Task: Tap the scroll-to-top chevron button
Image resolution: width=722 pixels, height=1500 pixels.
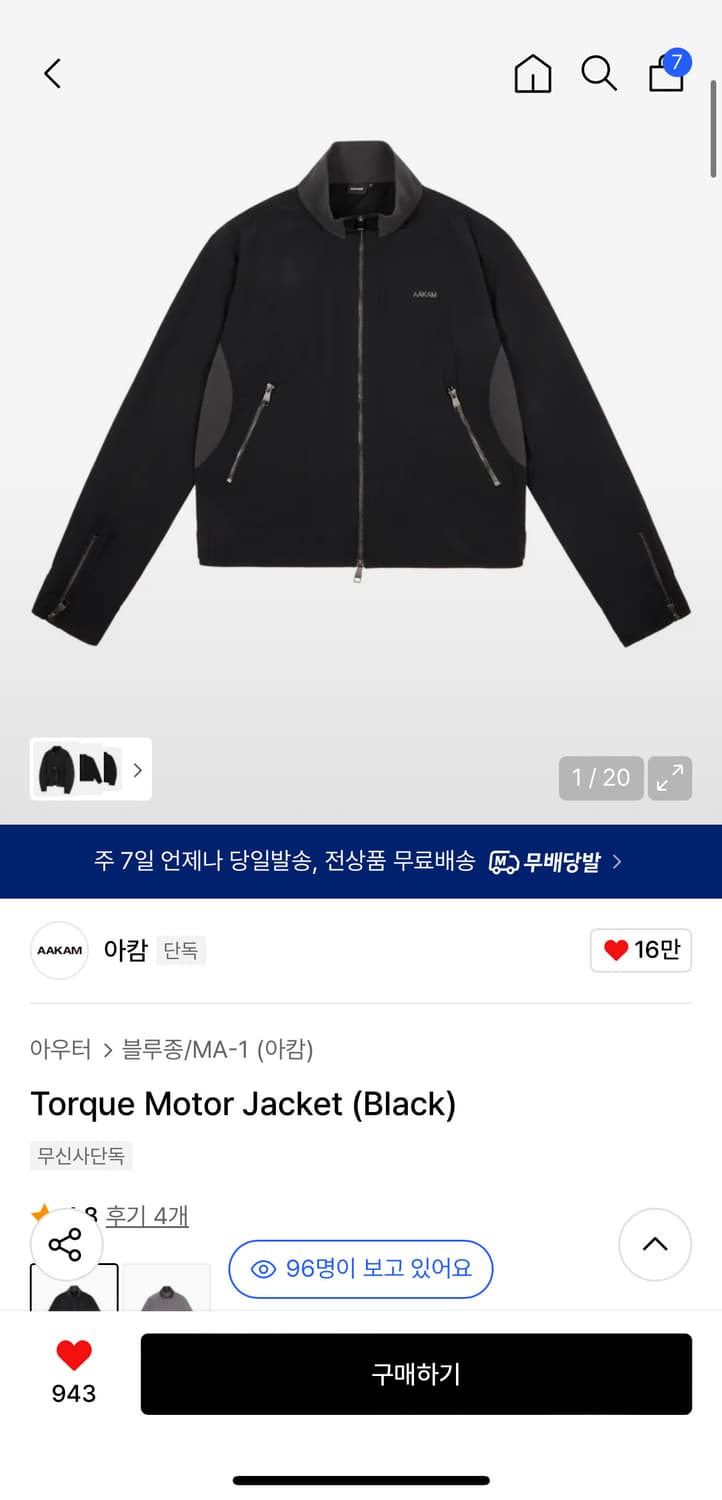Action: (x=655, y=1245)
